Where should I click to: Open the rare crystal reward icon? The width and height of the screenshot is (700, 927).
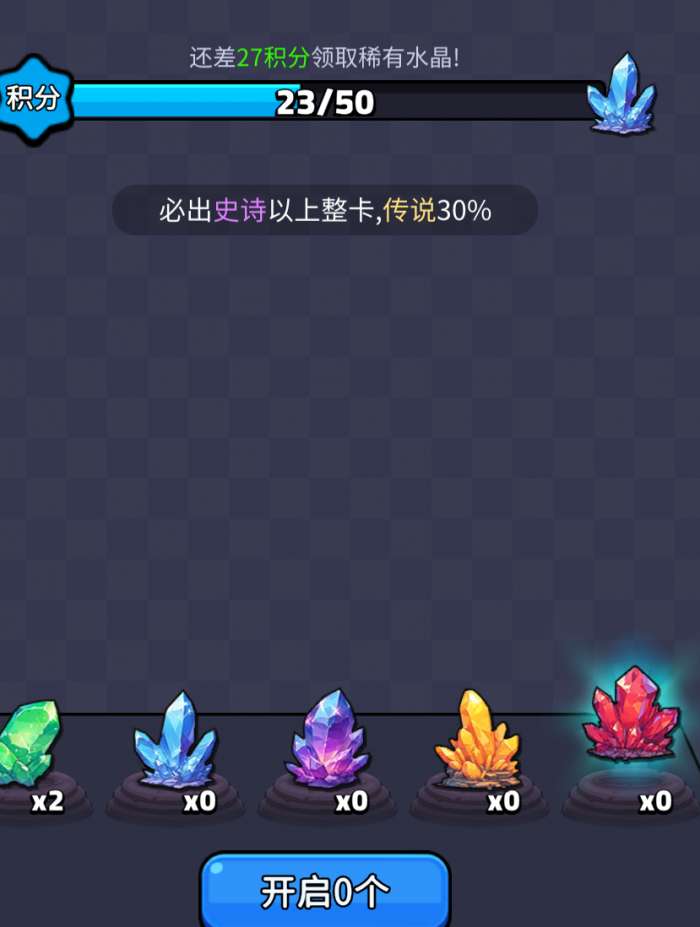621,94
